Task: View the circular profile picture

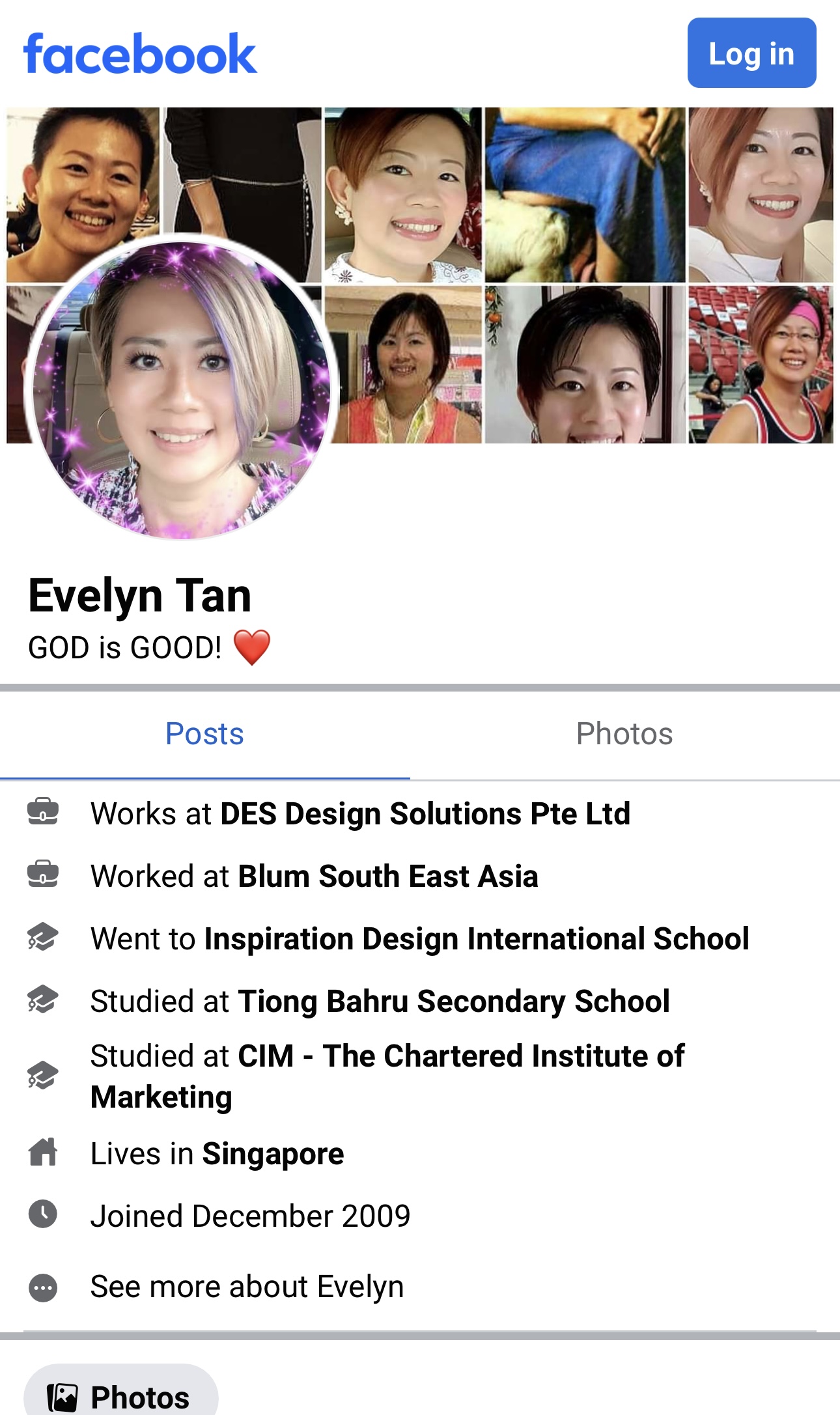Action: click(182, 389)
